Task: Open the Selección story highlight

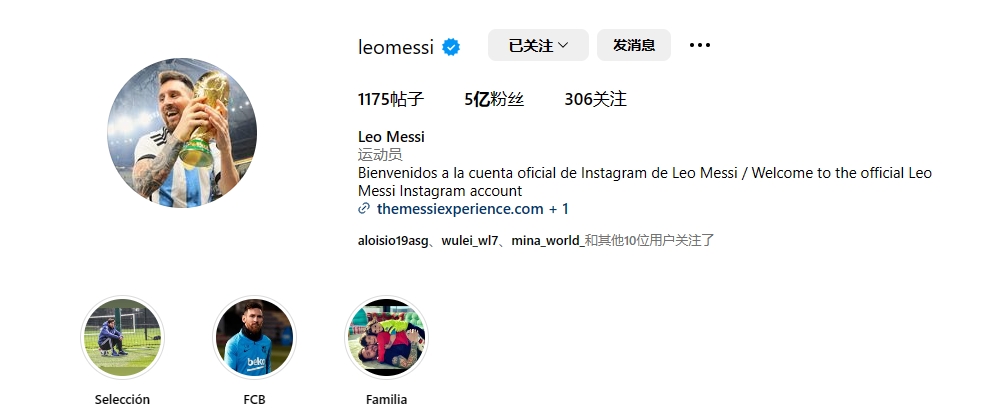Action: 122,338
